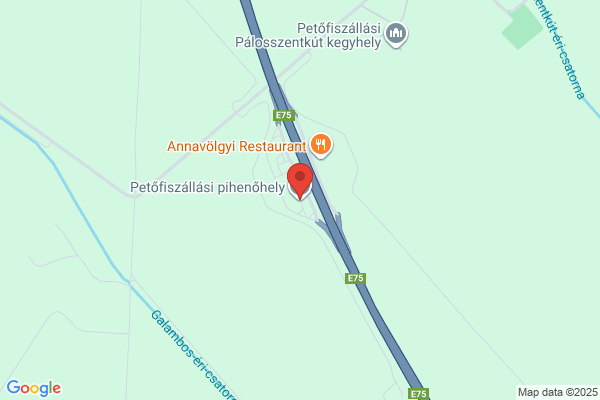This screenshot has height=400, width=600.
Task: Select the Petőfiszállási Pálosszentkút kegyhely marker
Action: pyautogui.click(x=396, y=35)
